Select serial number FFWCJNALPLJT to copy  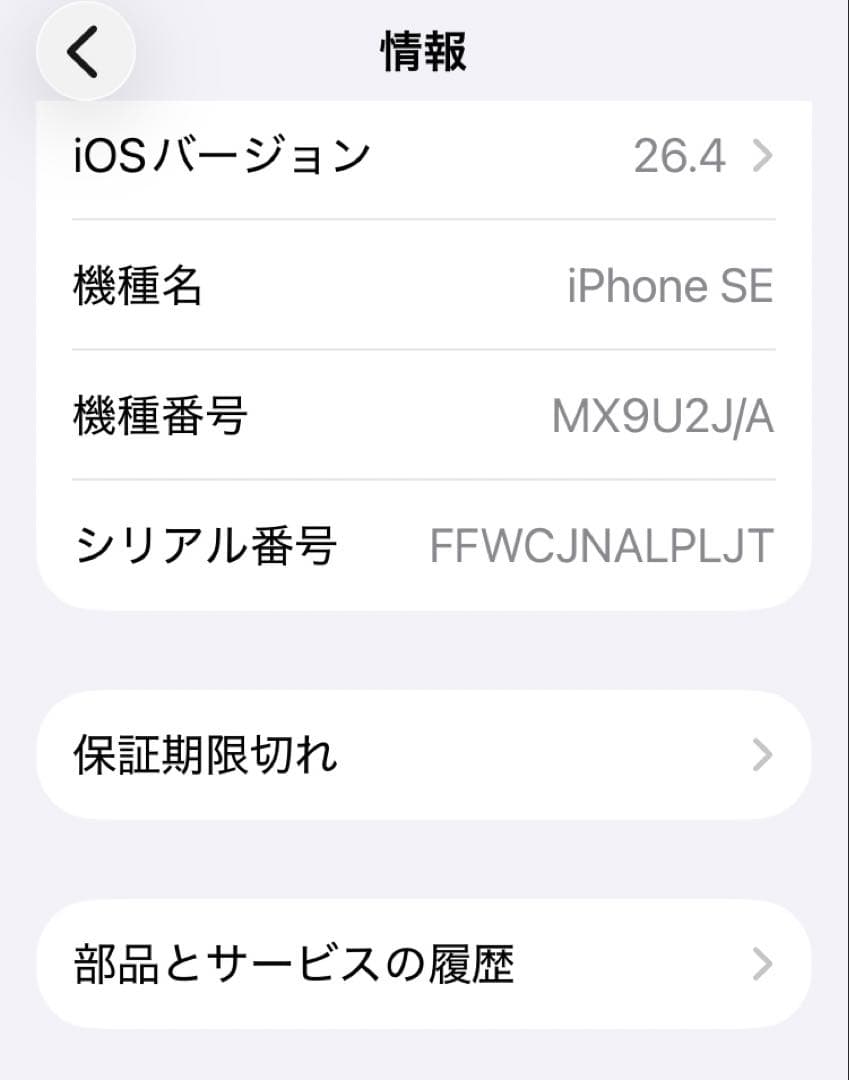[x=603, y=544]
